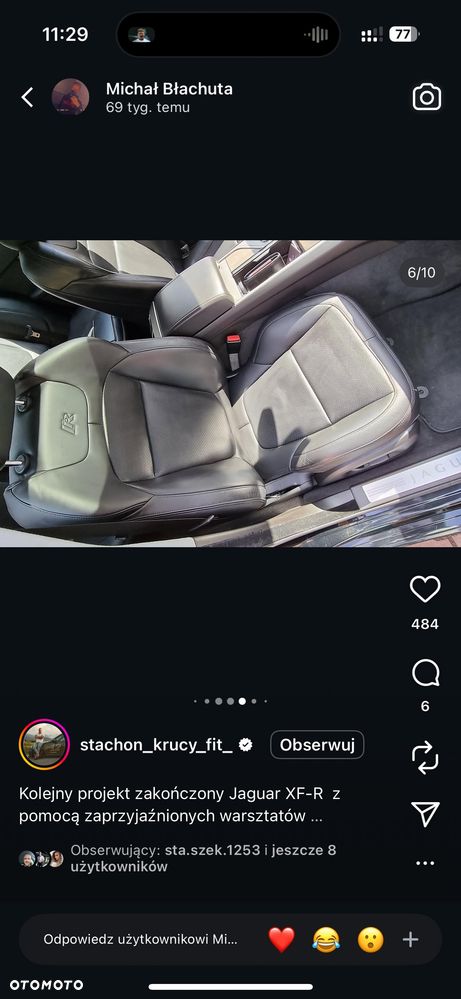Go back with the top-left arrow
461x999 pixels.
(27, 97)
